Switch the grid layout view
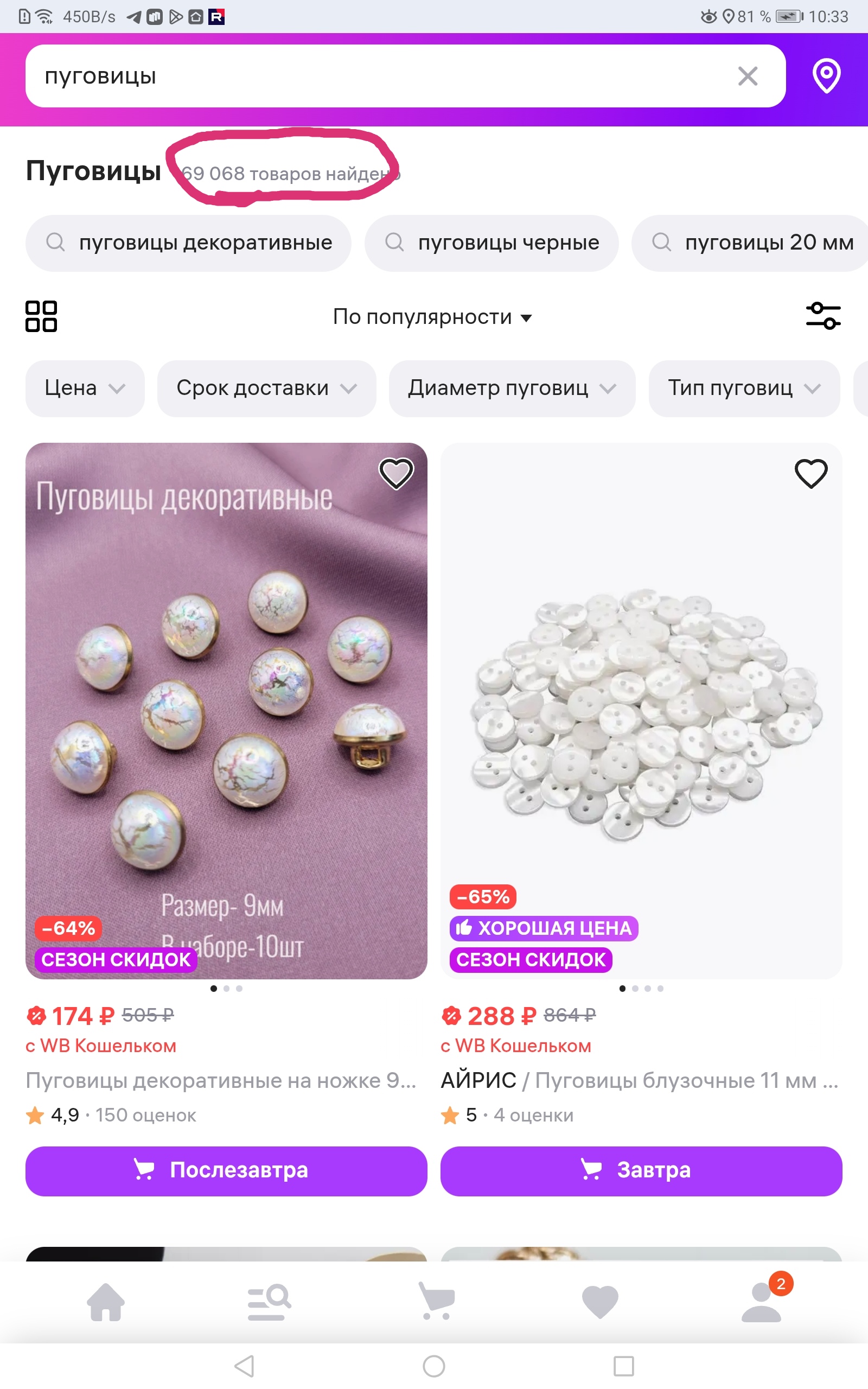This screenshot has width=868, height=1389. (x=41, y=316)
